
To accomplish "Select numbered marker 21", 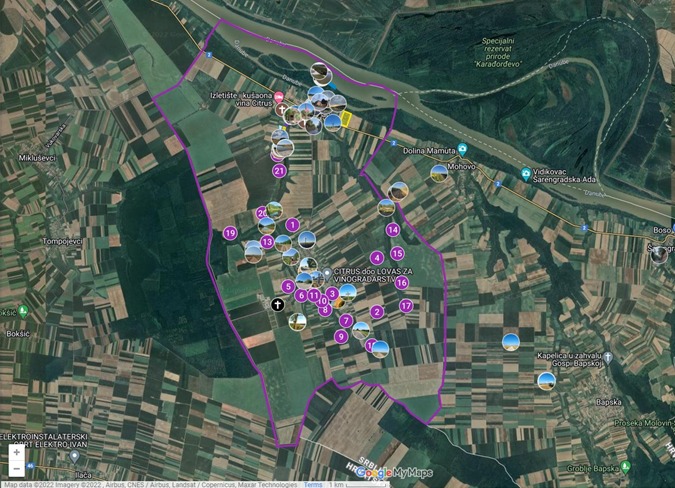I will [279, 171].
